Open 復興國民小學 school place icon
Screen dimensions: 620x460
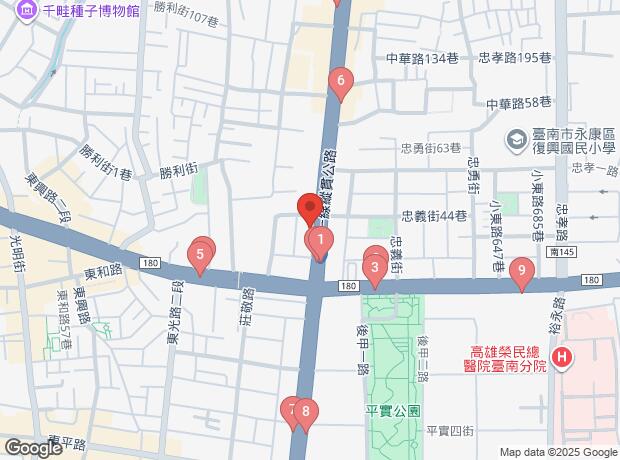tap(516, 141)
